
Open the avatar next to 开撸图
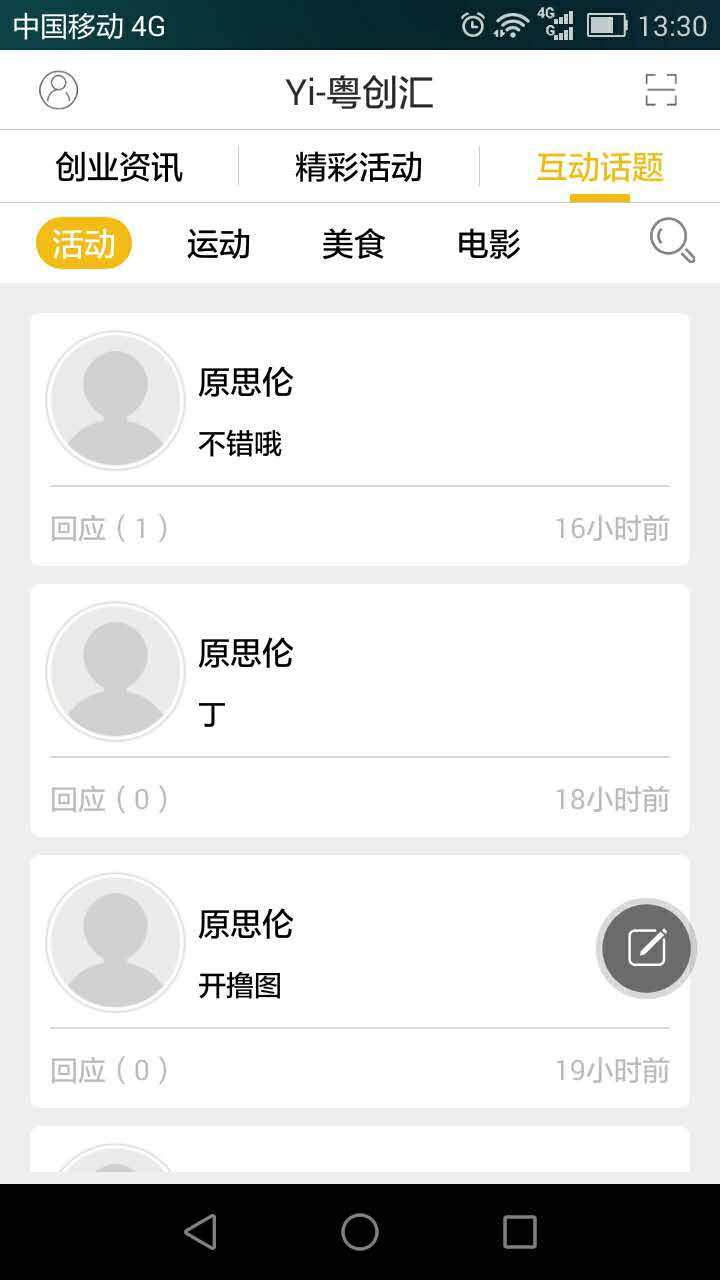tap(115, 942)
